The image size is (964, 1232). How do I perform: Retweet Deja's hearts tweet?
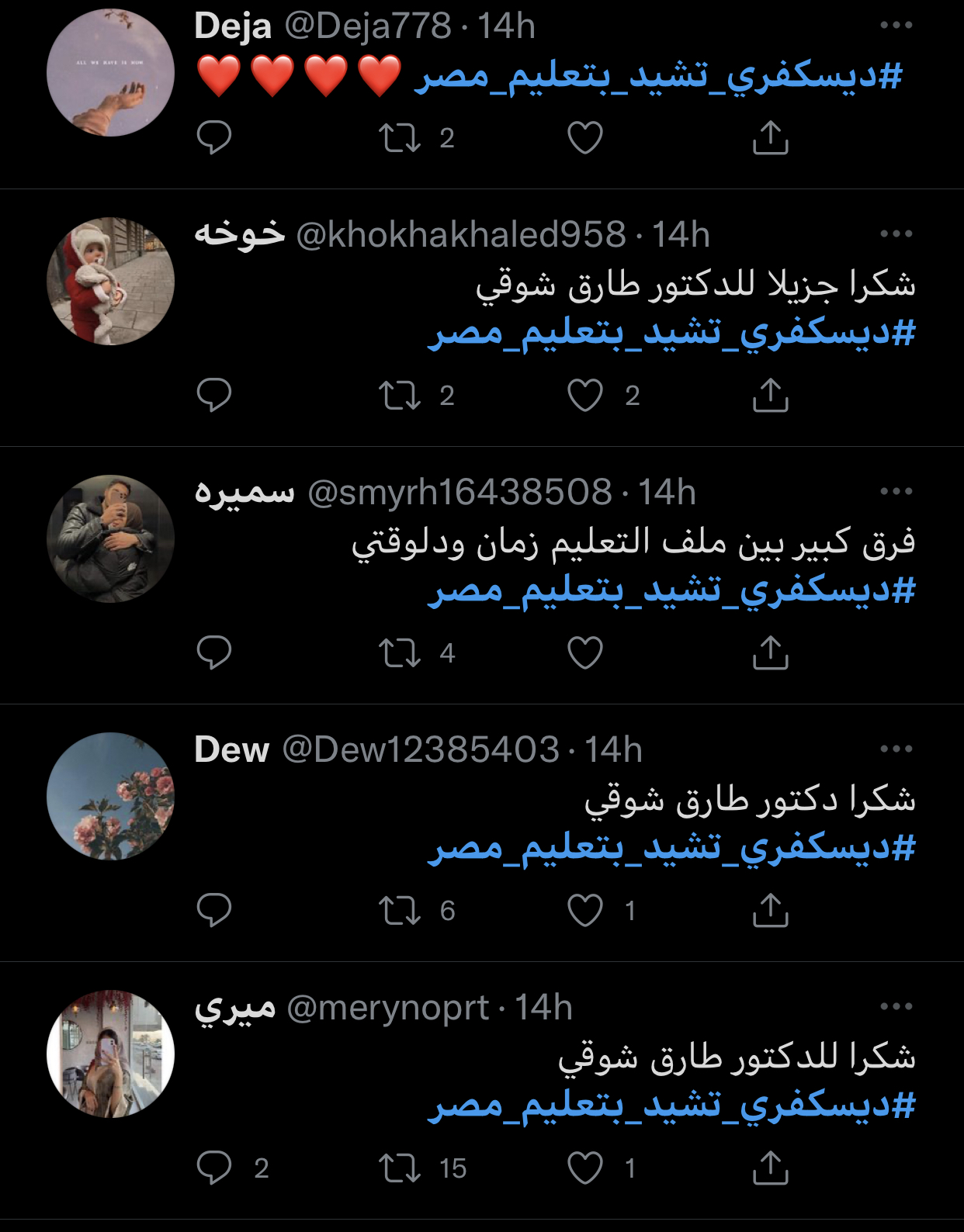[x=399, y=138]
